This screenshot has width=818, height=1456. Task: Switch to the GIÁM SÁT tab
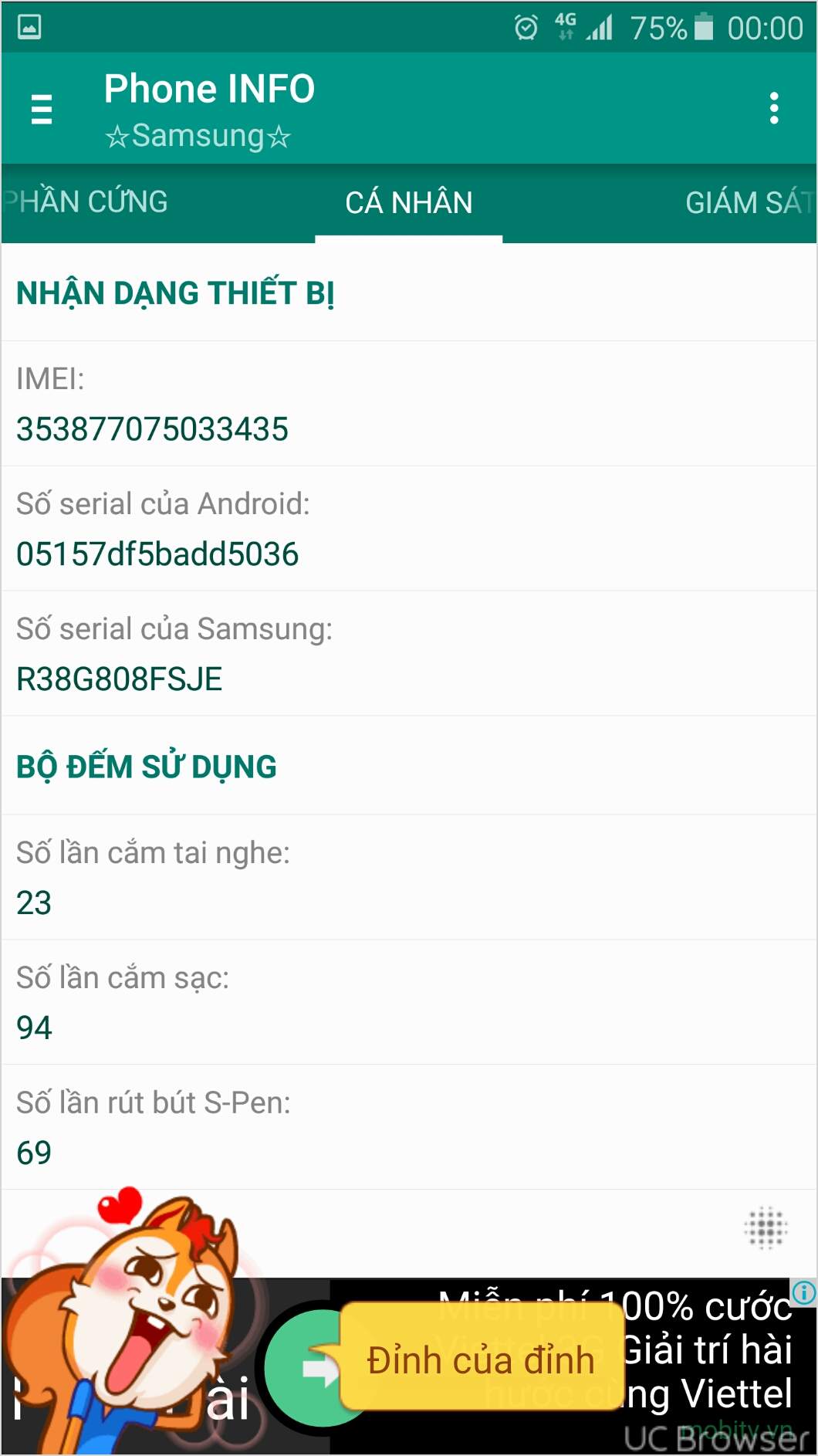747,203
